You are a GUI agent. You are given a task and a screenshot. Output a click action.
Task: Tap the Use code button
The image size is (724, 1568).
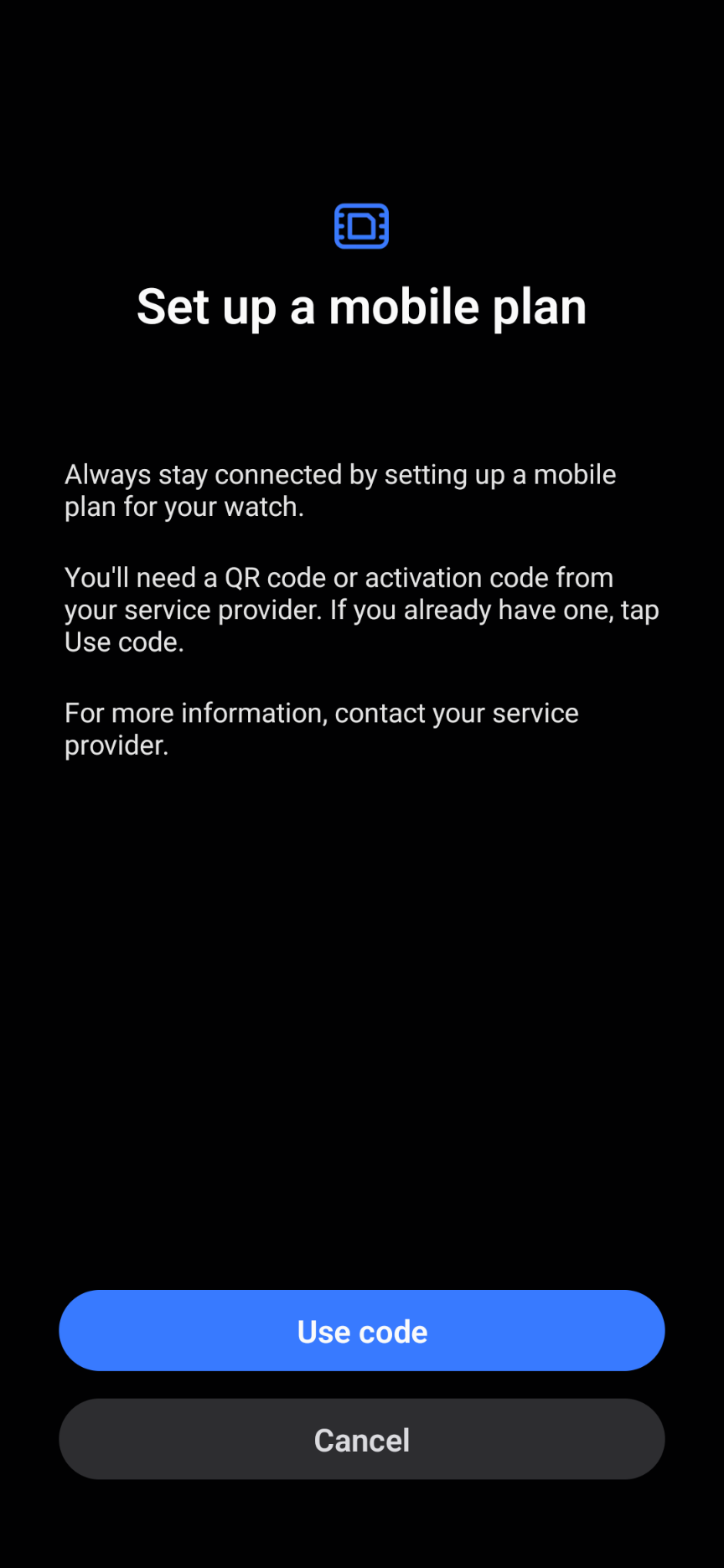pyautogui.click(x=362, y=1331)
